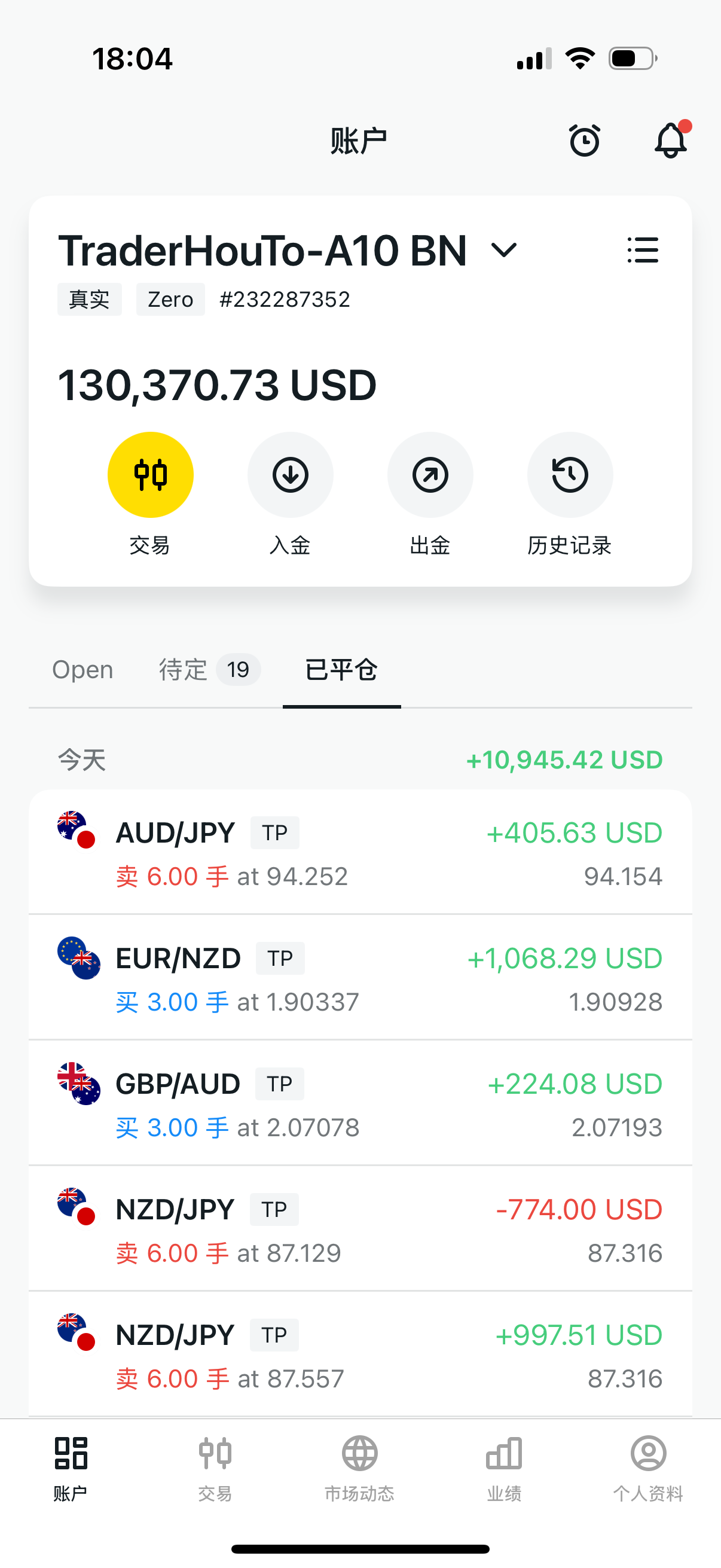Open the account list menu icon
This screenshot has width=721, height=1568.
(x=643, y=250)
